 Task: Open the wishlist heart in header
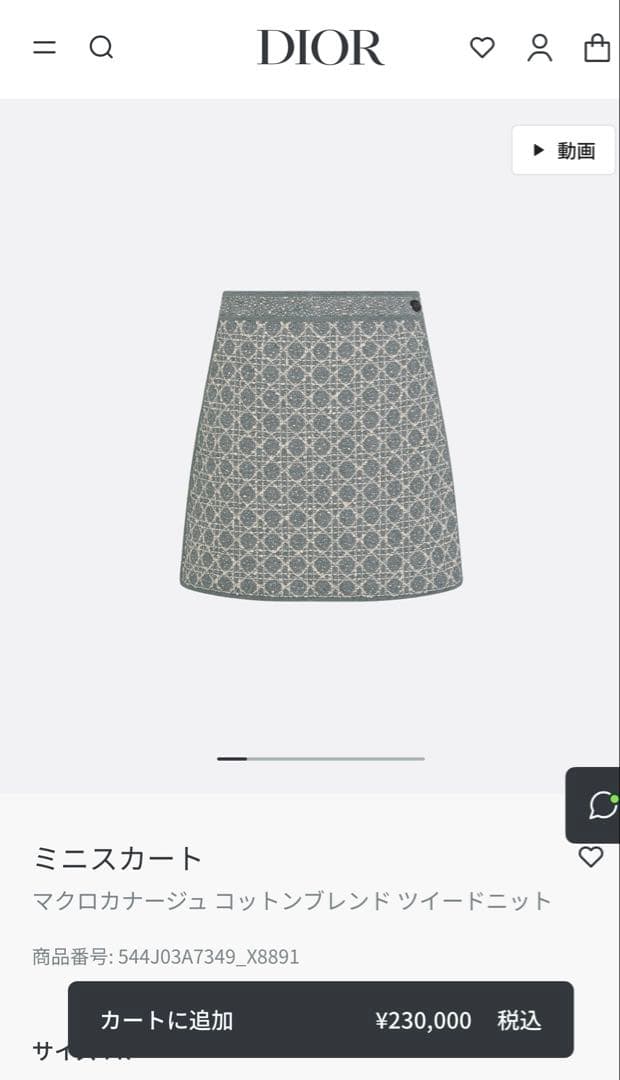click(x=482, y=47)
